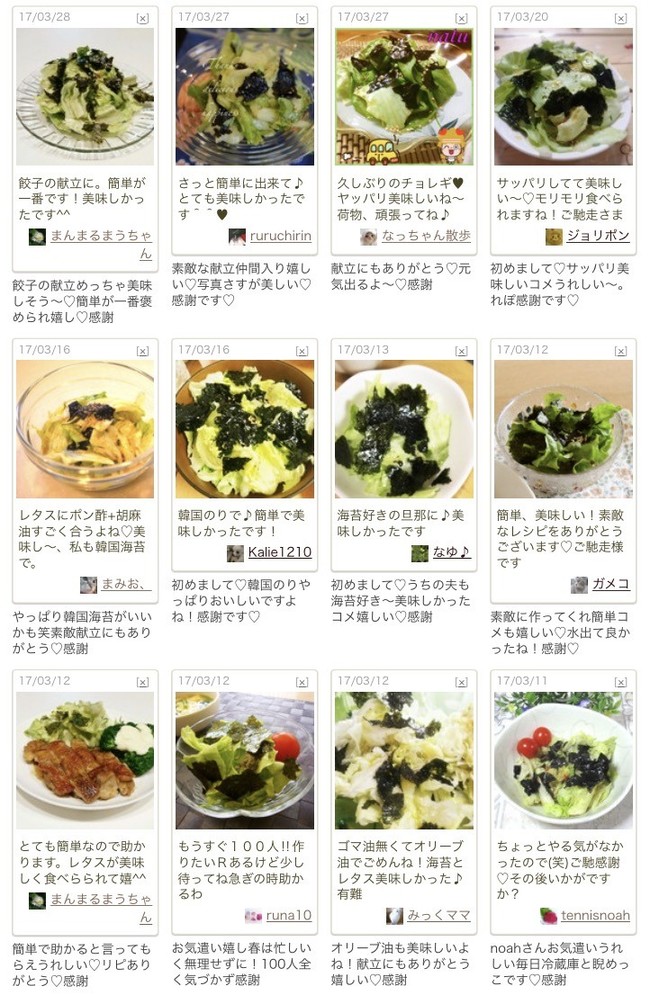Close the 17/03/28 report card

[142, 18]
